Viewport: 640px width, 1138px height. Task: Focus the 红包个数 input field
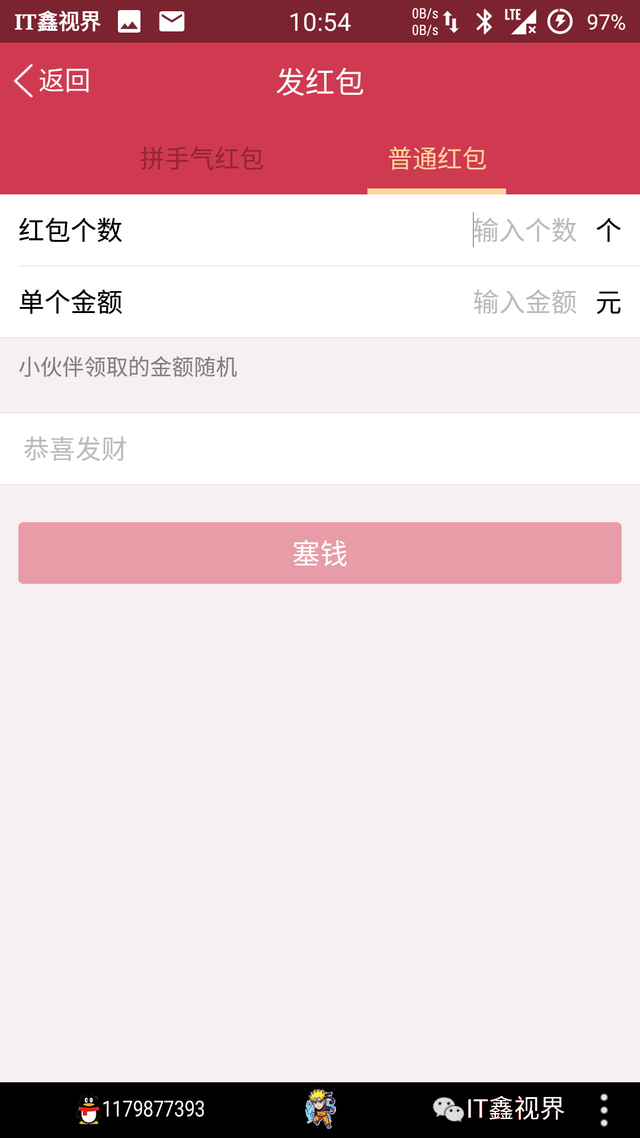point(525,231)
